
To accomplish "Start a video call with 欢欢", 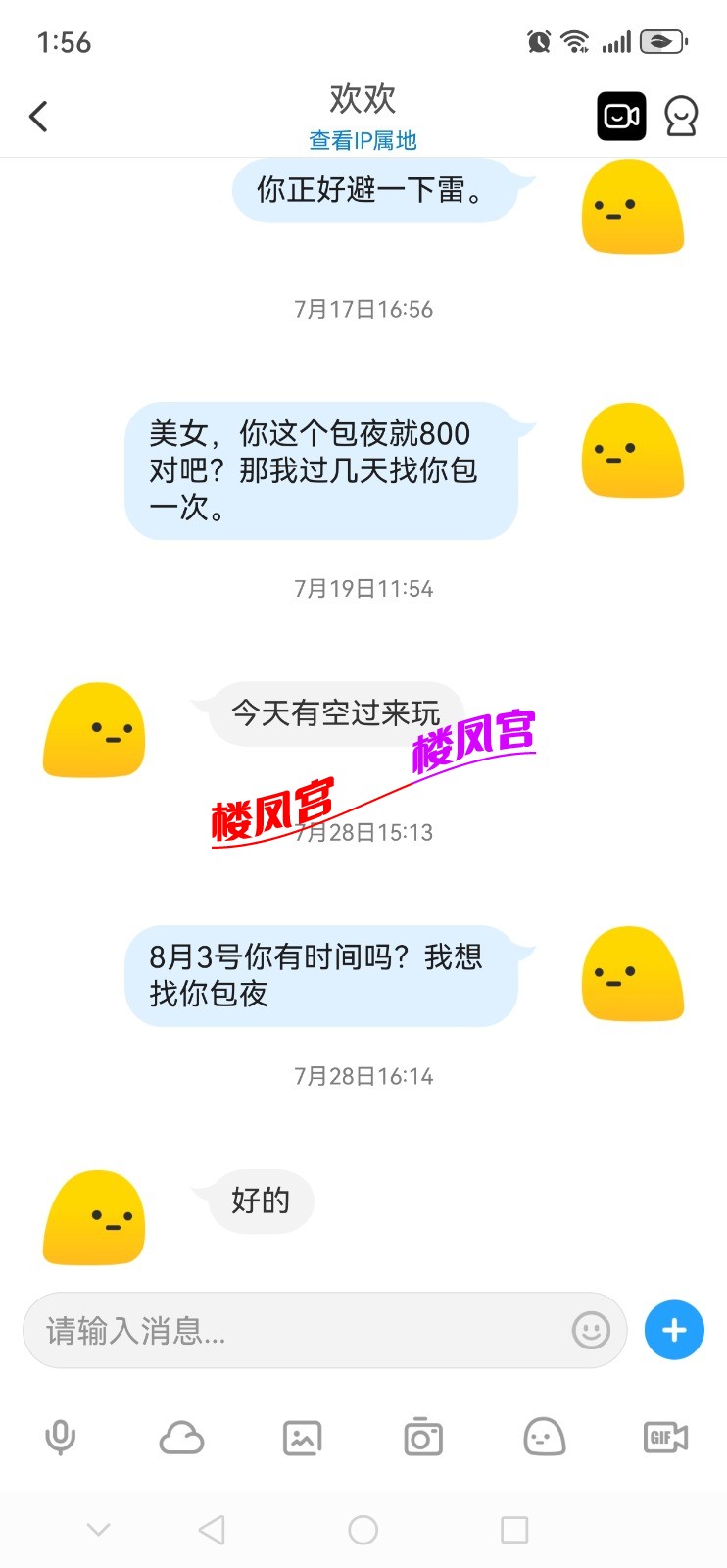I will click(621, 117).
